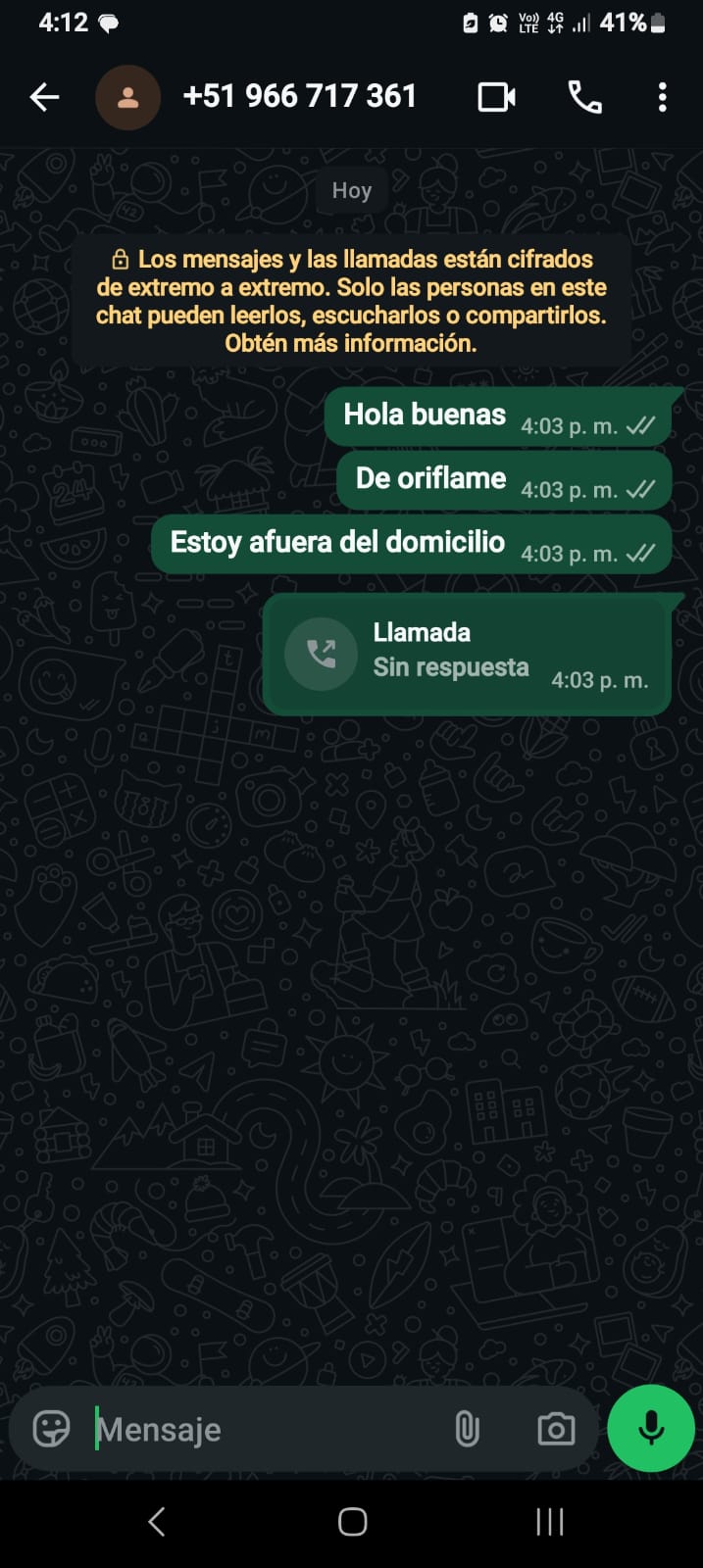Open the emoji picker
Image resolution: width=703 pixels, height=1568 pixels.
click(x=51, y=1429)
